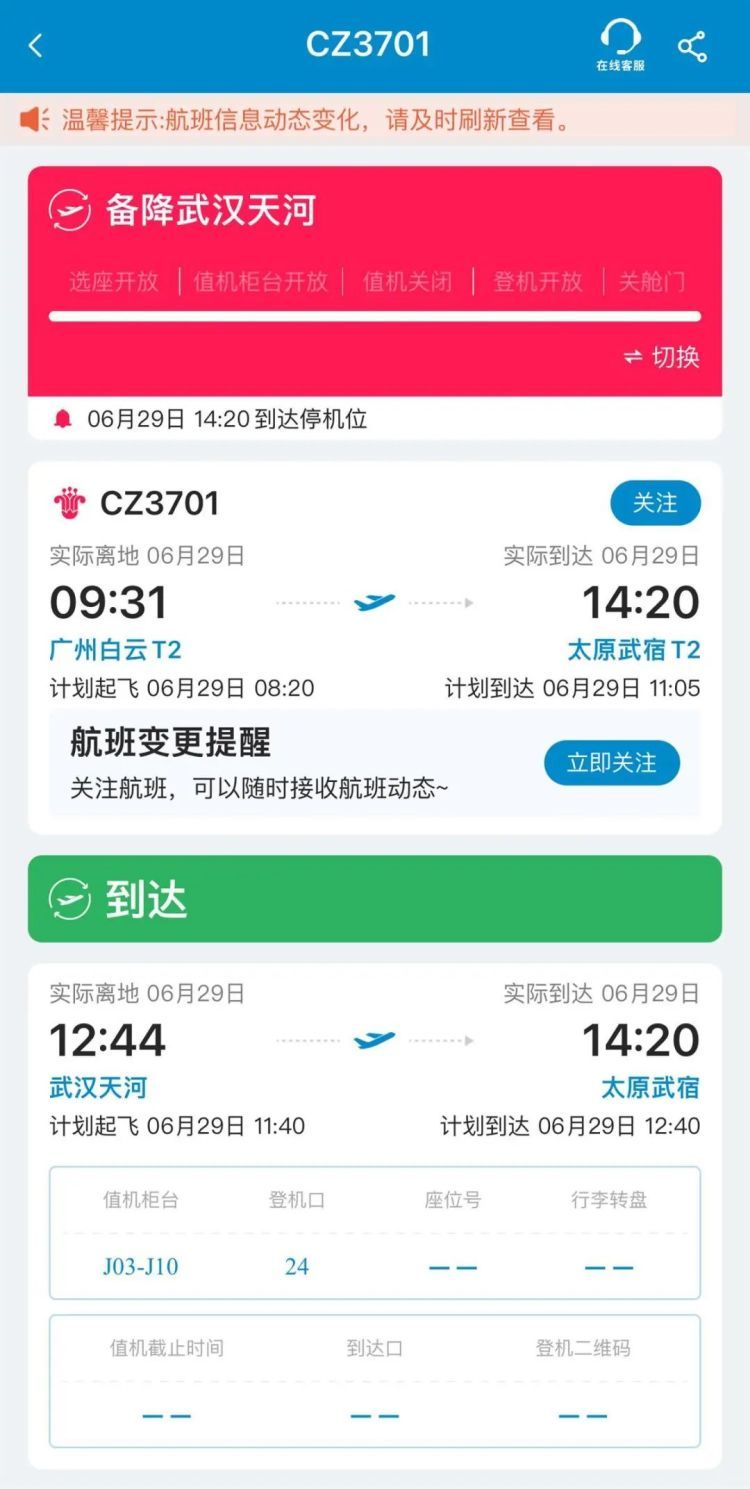Tap the back arrow in the header

[36, 44]
